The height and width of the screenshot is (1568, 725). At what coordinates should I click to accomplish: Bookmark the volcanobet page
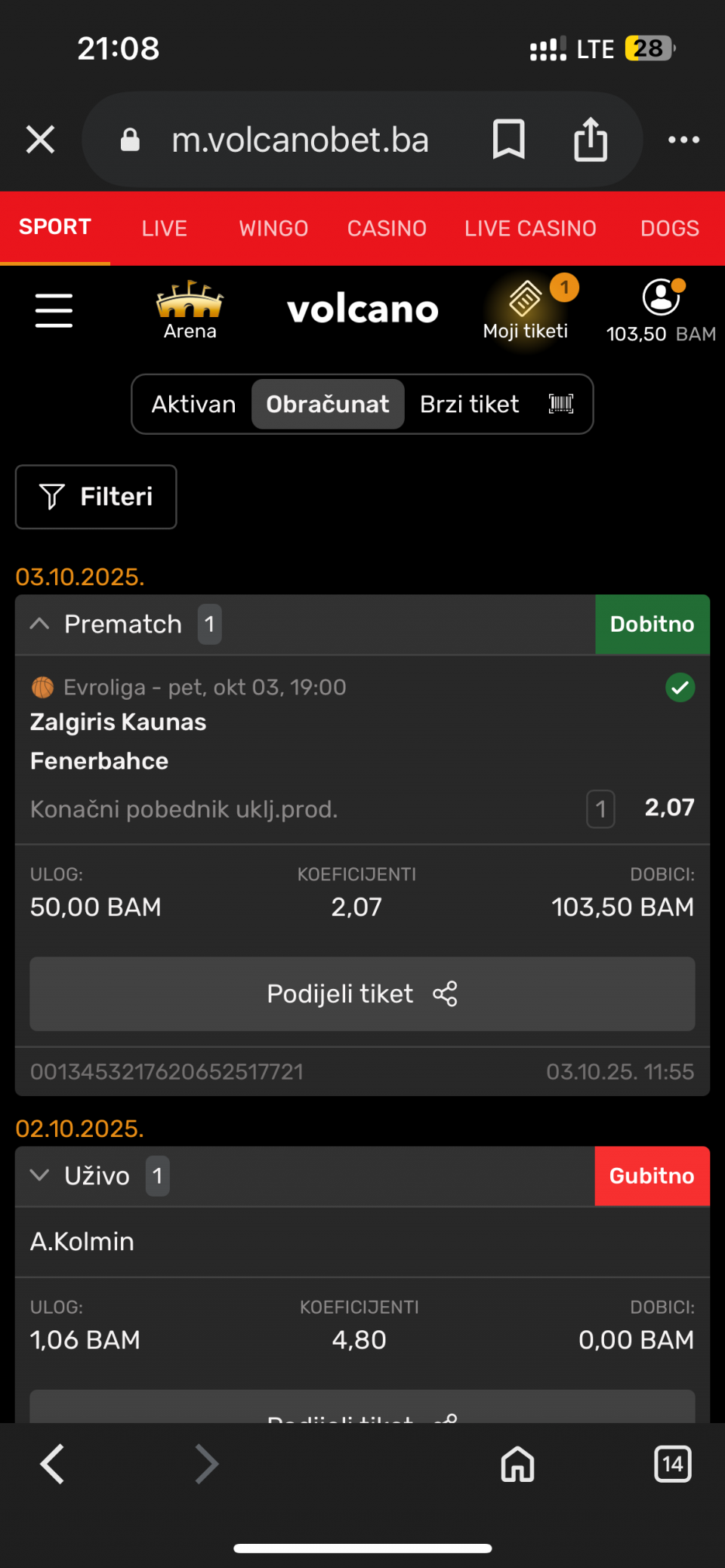coord(508,140)
